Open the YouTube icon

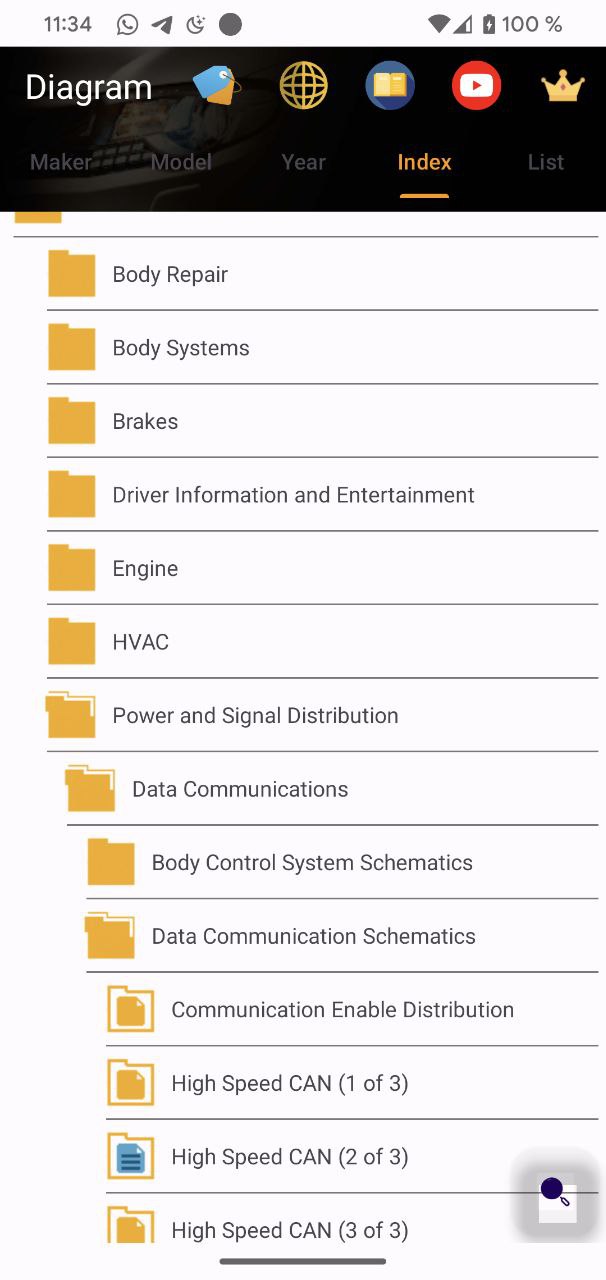click(x=476, y=86)
